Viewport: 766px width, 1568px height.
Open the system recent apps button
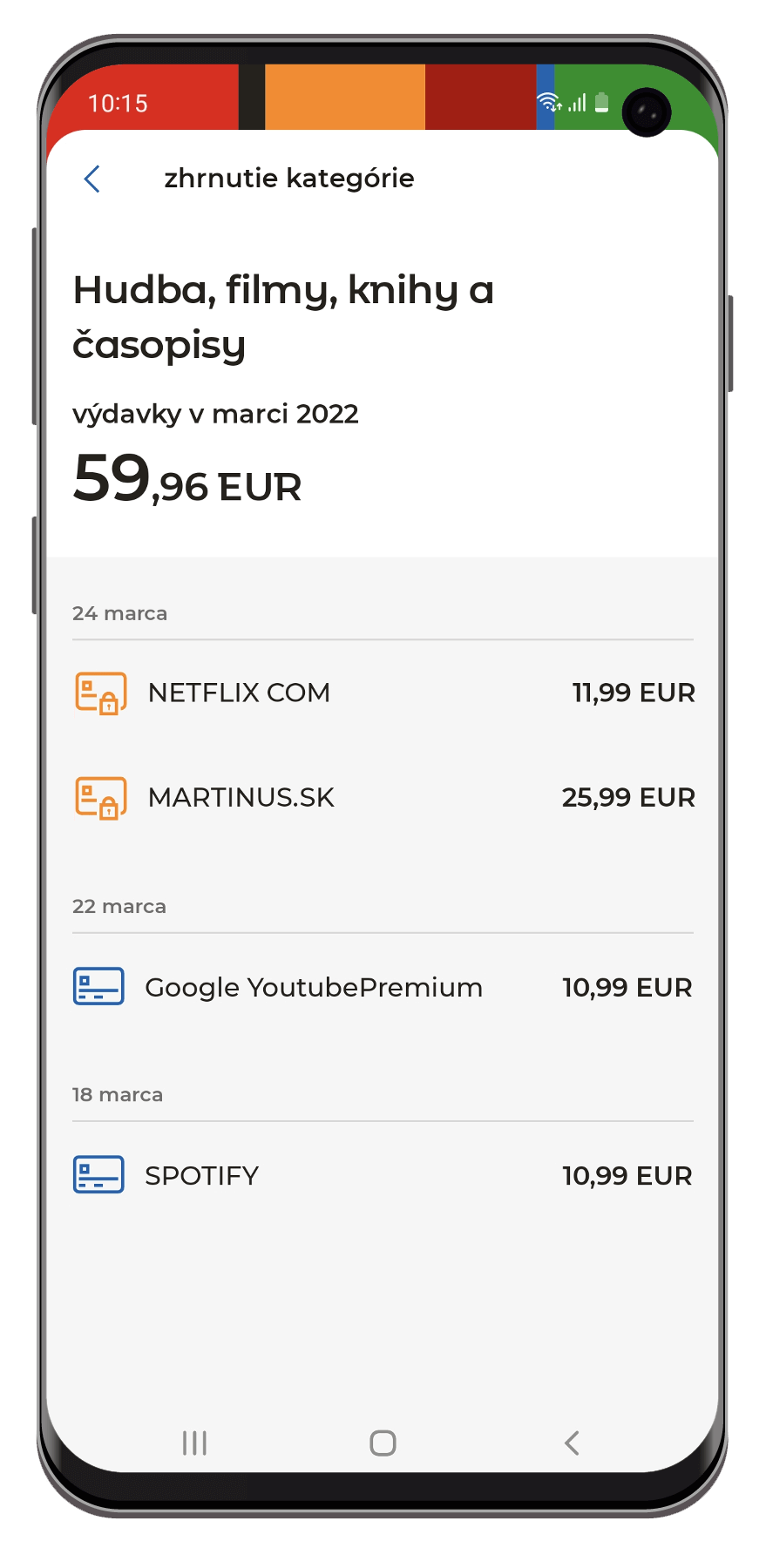194,1443
